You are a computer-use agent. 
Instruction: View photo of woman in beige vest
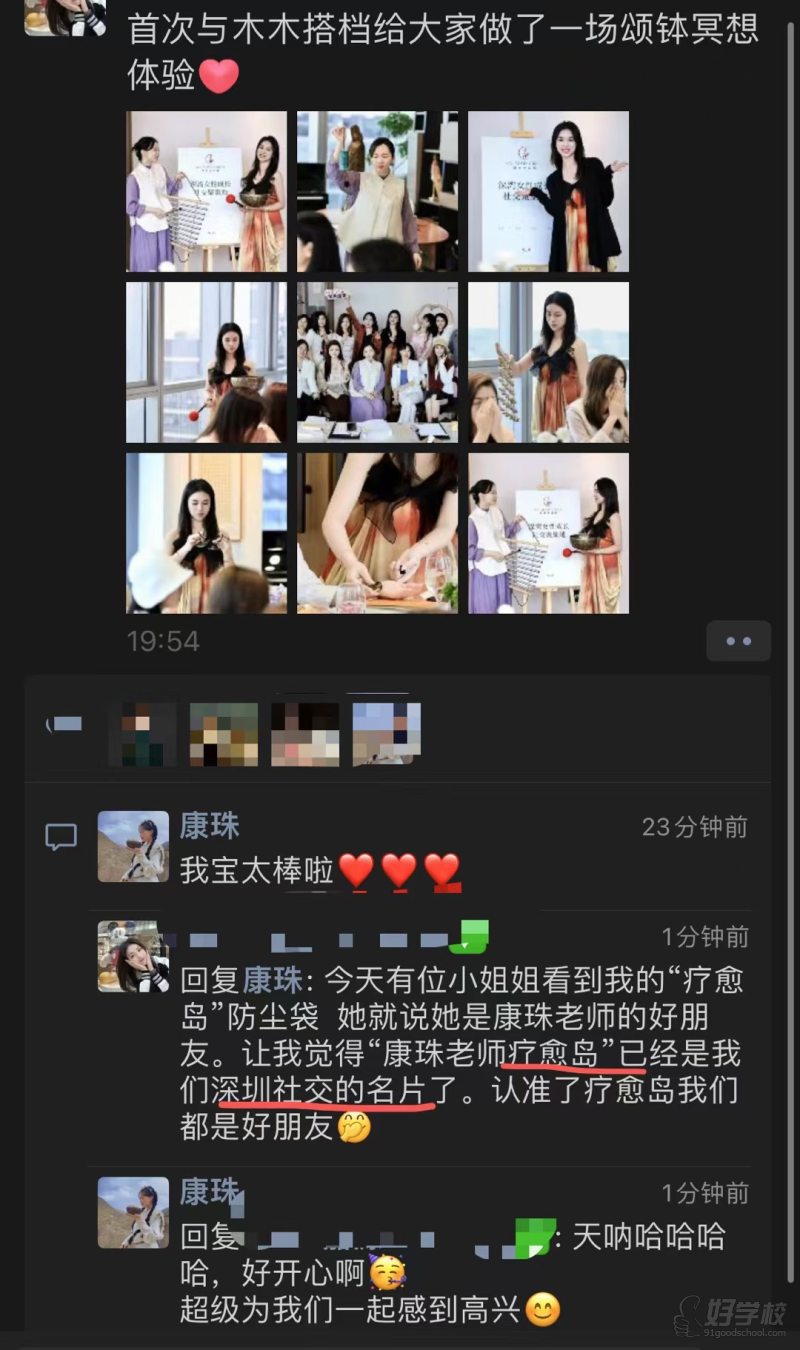pos(377,191)
